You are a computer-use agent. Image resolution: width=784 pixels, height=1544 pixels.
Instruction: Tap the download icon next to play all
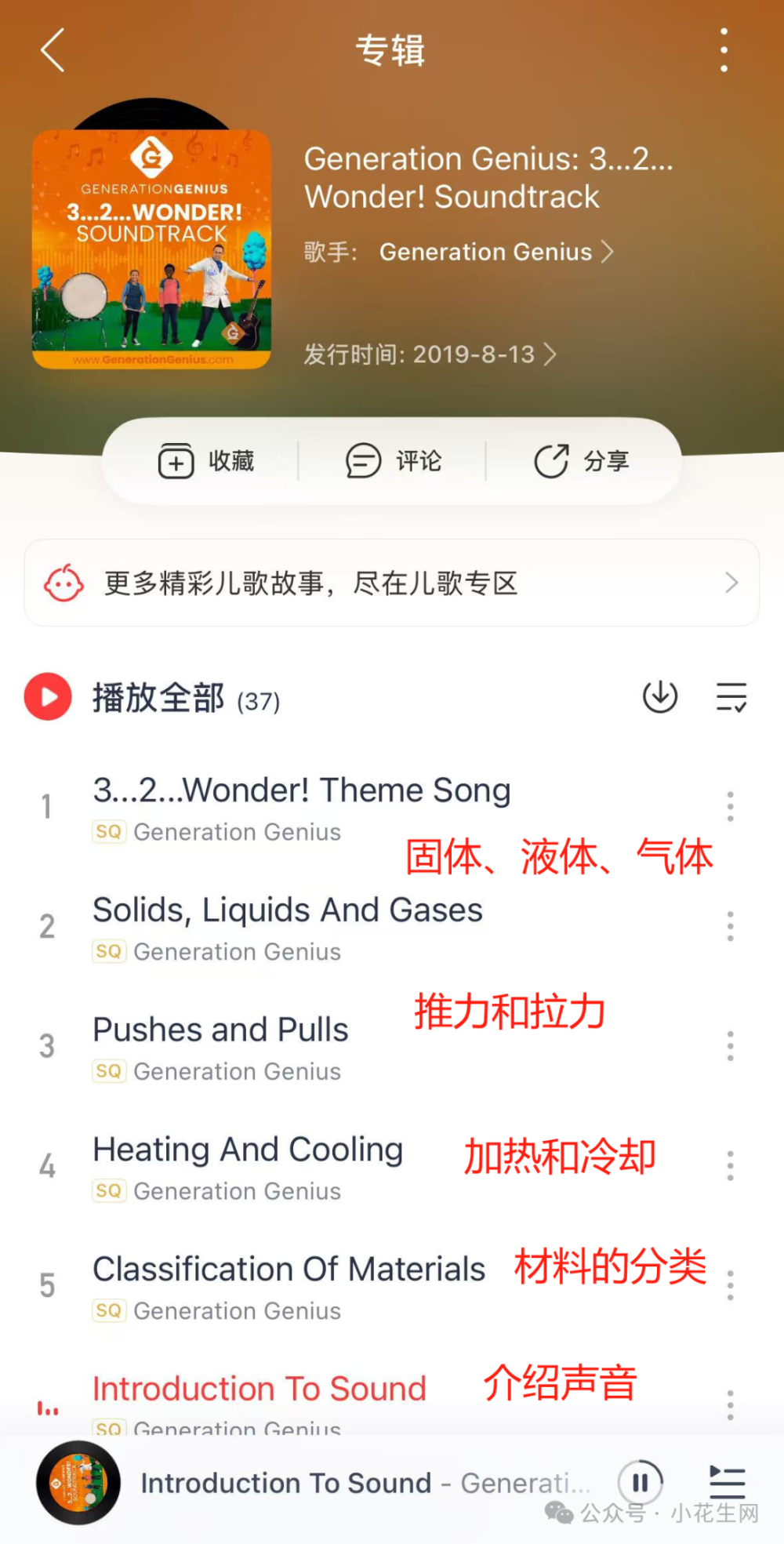(x=660, y=697)
